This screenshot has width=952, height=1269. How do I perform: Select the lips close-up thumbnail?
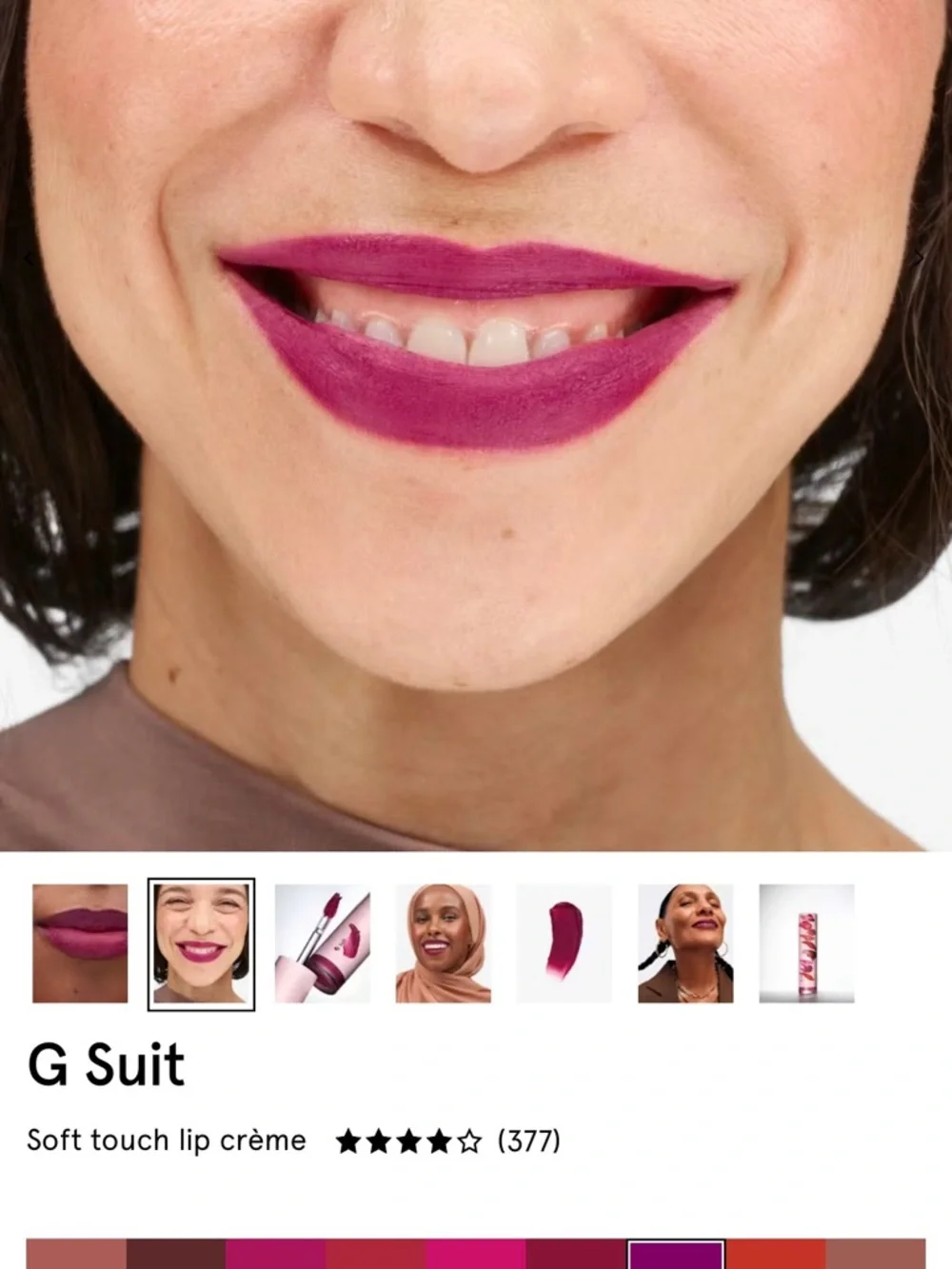click(x=78, y=945)
